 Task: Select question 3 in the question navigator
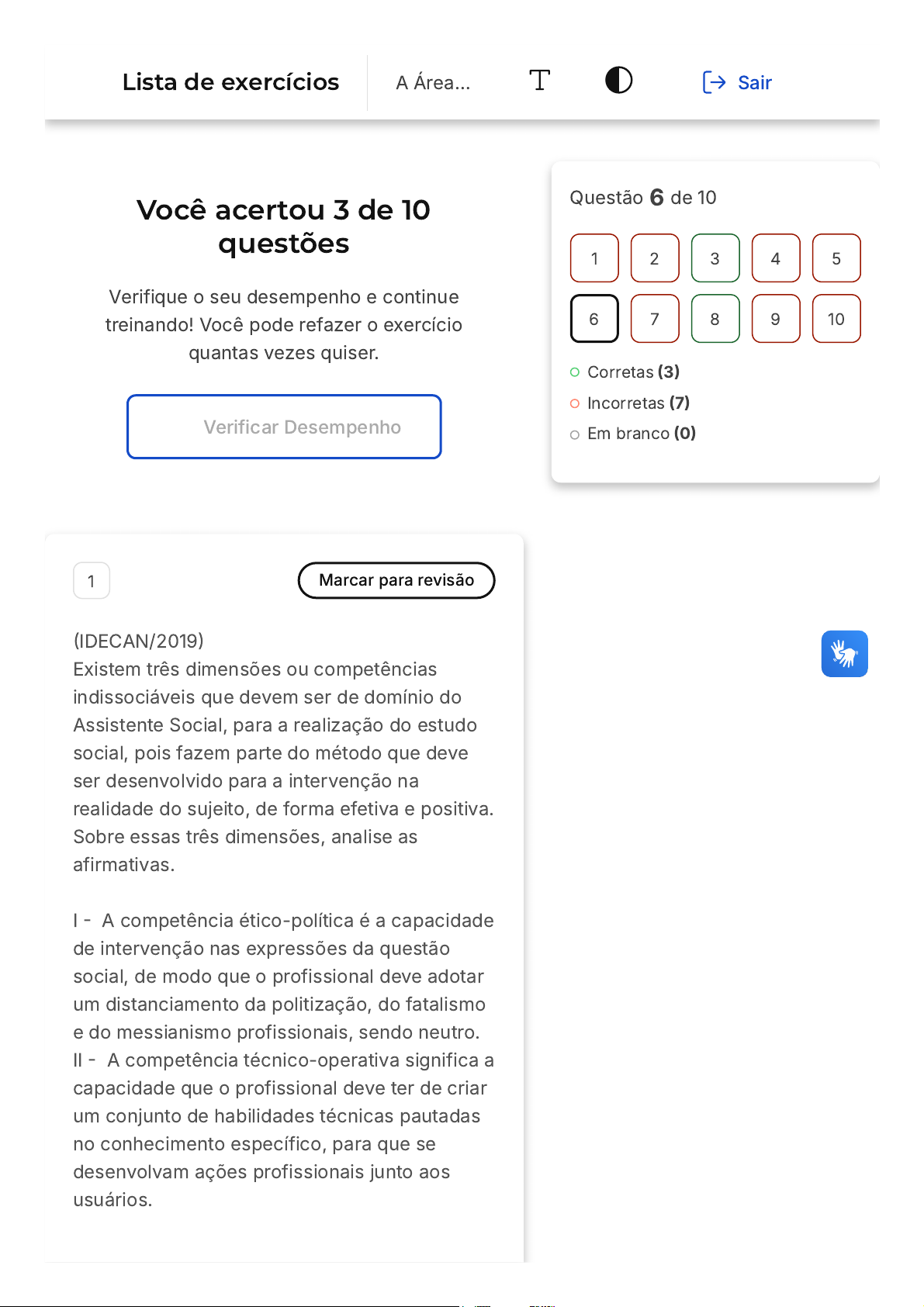coord(715,258)
